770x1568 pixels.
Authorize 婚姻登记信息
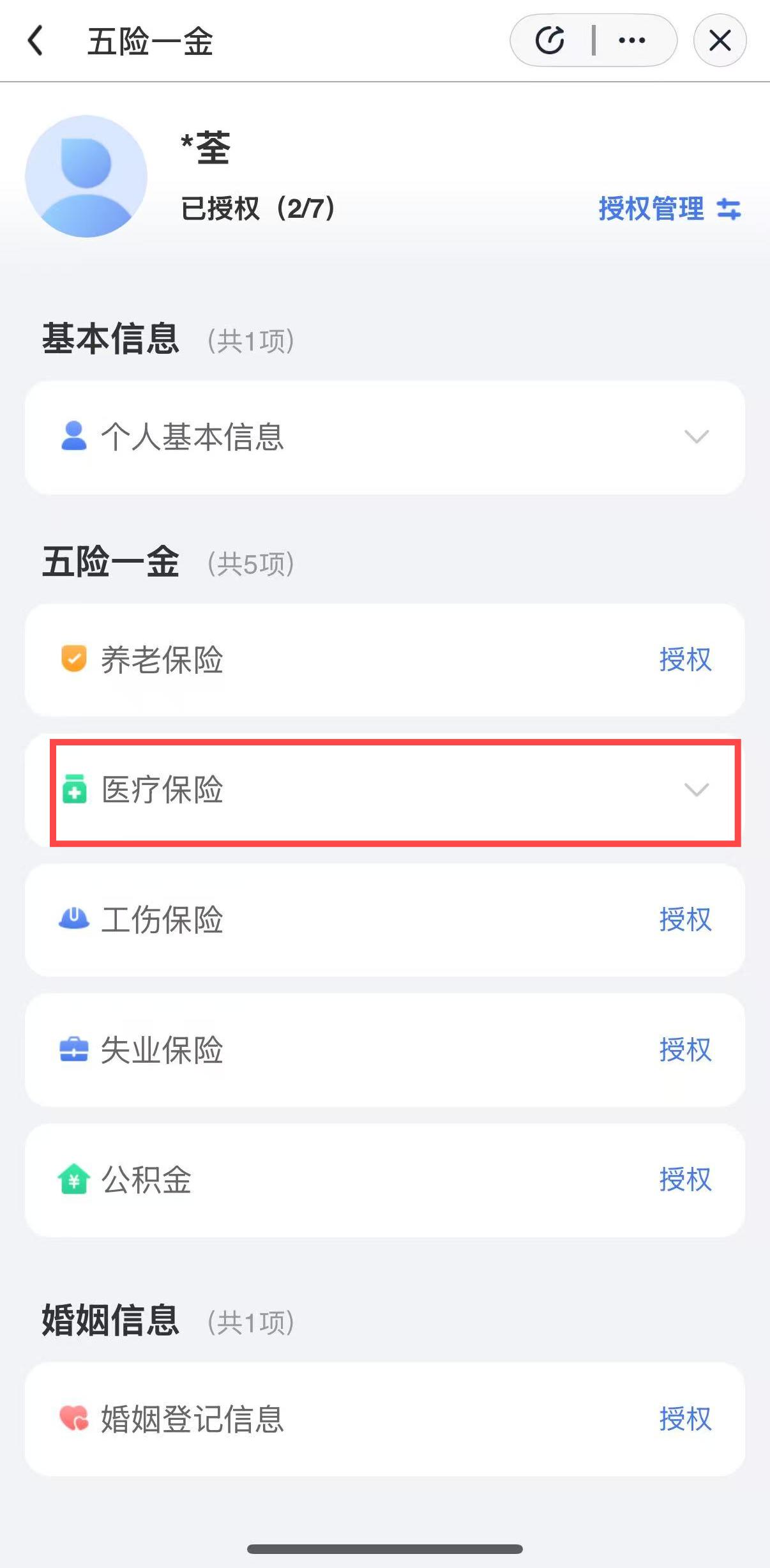(x=684, y=1419)
